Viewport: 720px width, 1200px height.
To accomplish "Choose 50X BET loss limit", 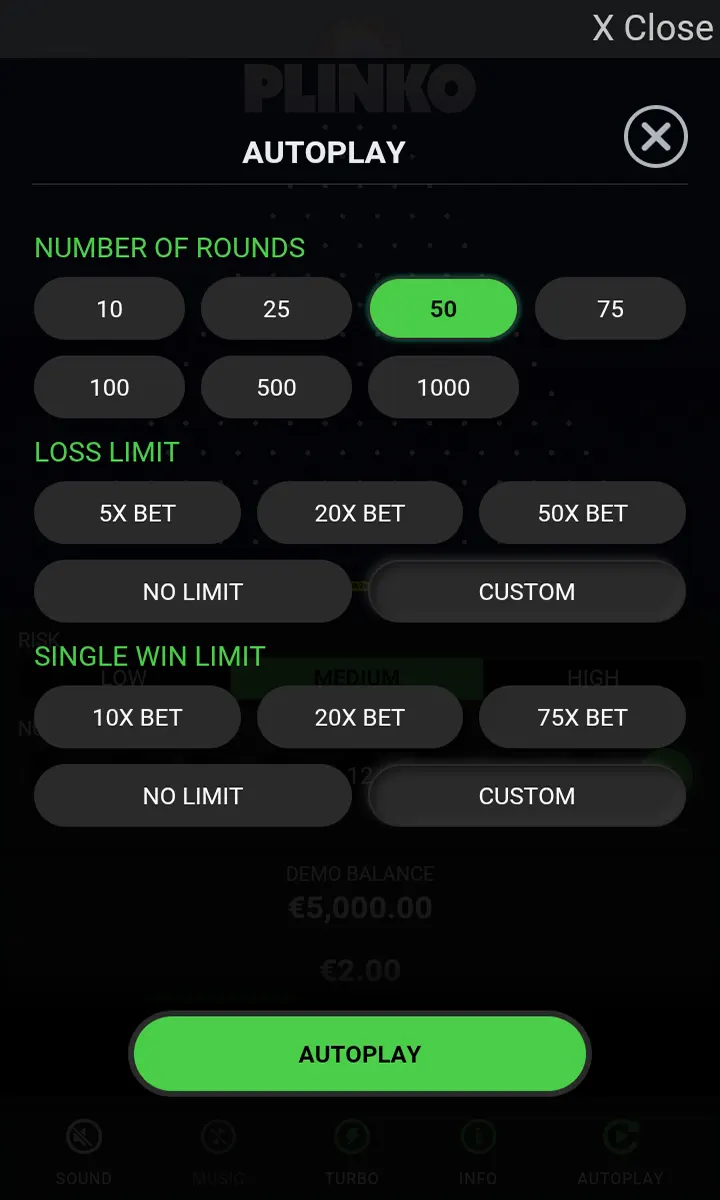I will 582,514.
